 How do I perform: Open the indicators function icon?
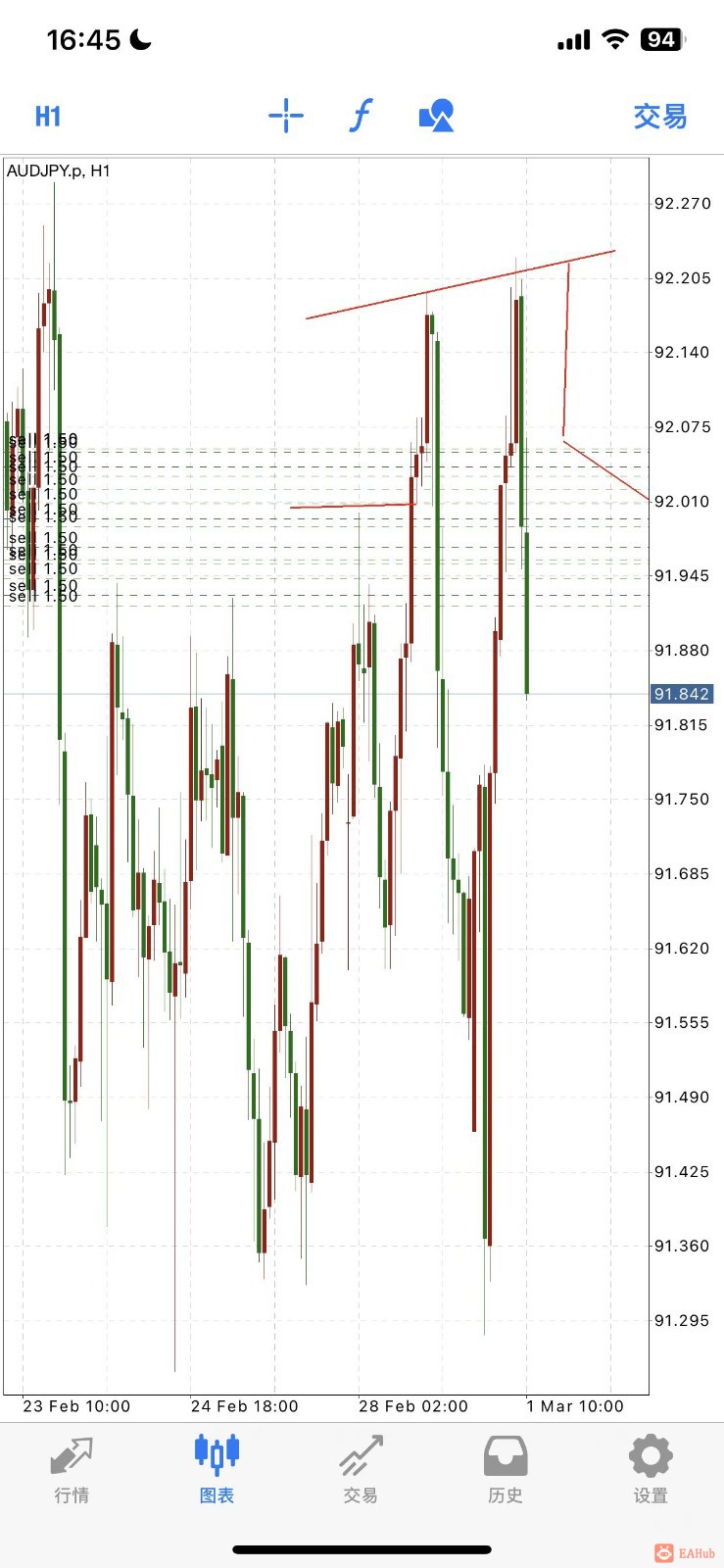tap(361, 116)
